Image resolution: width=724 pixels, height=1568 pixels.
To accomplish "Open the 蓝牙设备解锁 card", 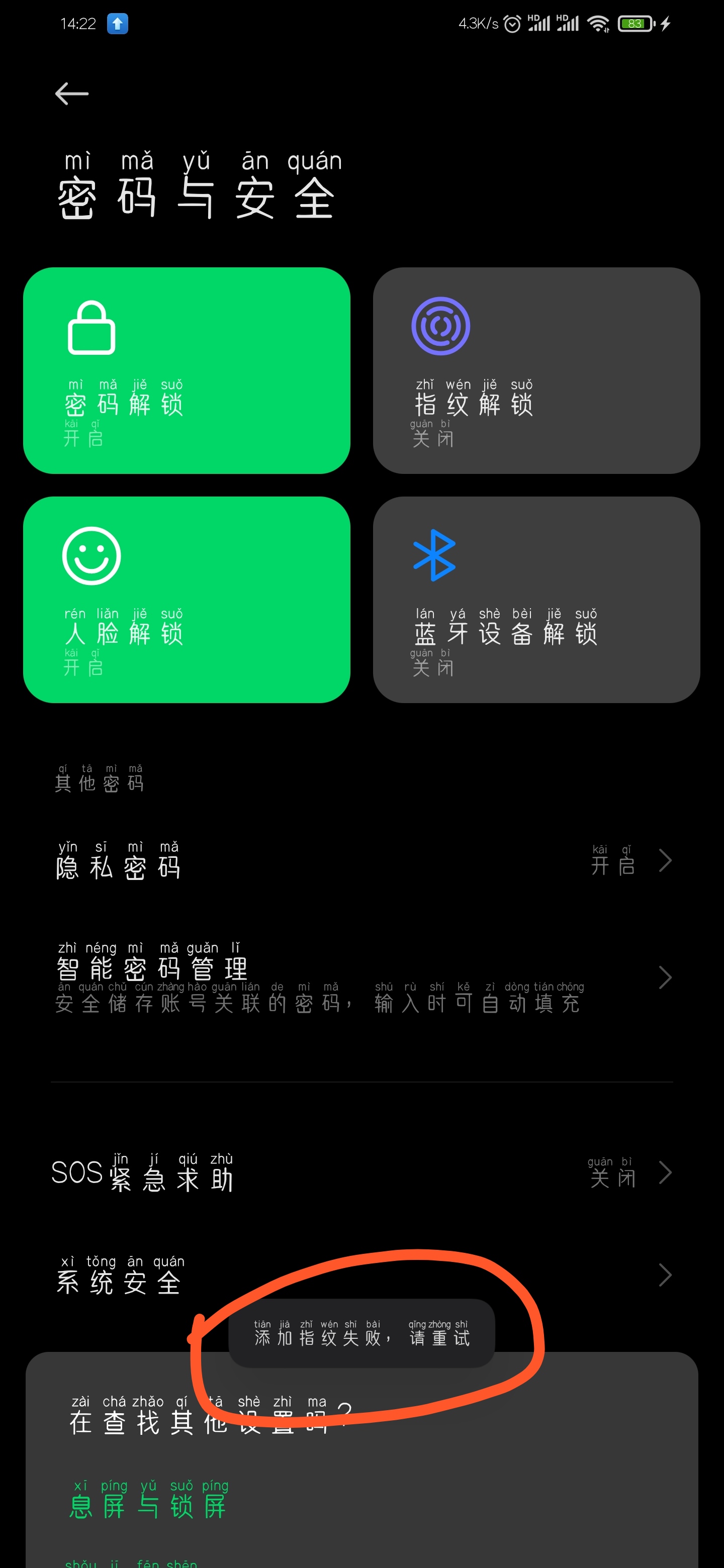I will point(536,600).
